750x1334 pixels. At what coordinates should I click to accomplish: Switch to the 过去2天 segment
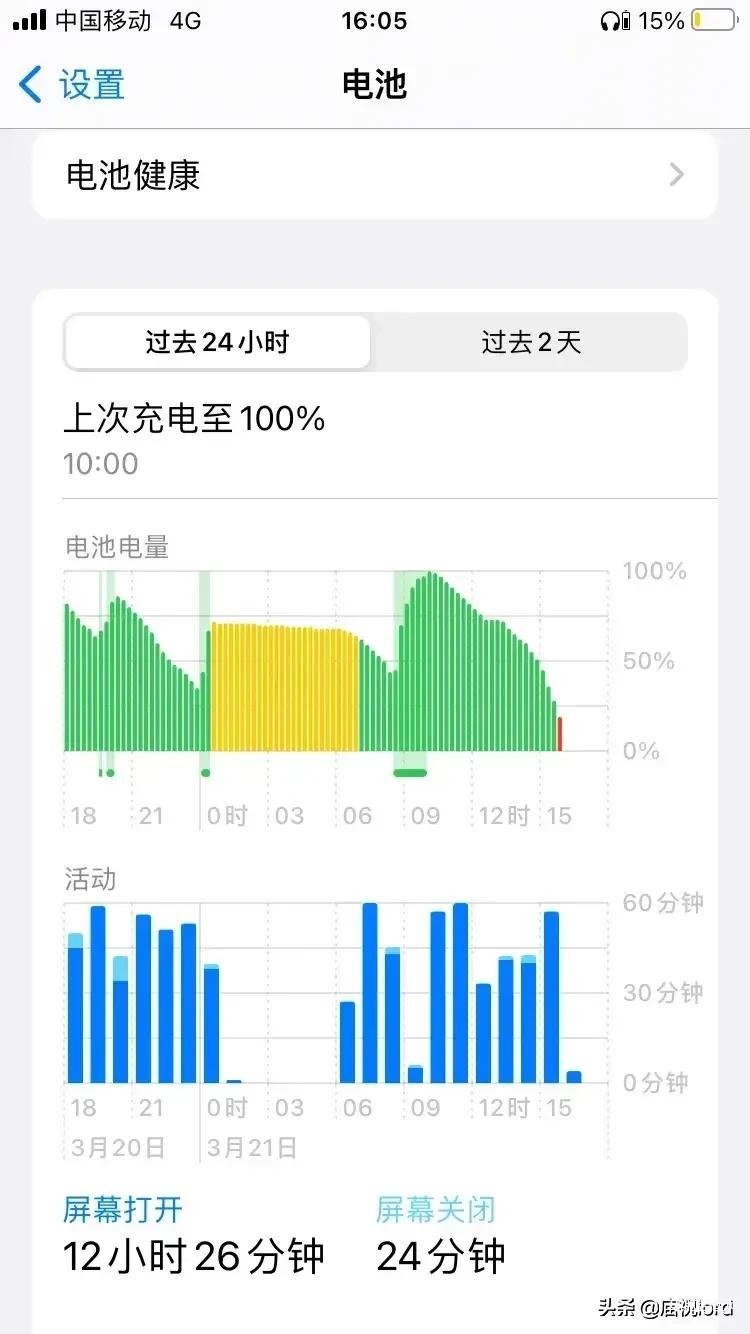pos(530,343)
